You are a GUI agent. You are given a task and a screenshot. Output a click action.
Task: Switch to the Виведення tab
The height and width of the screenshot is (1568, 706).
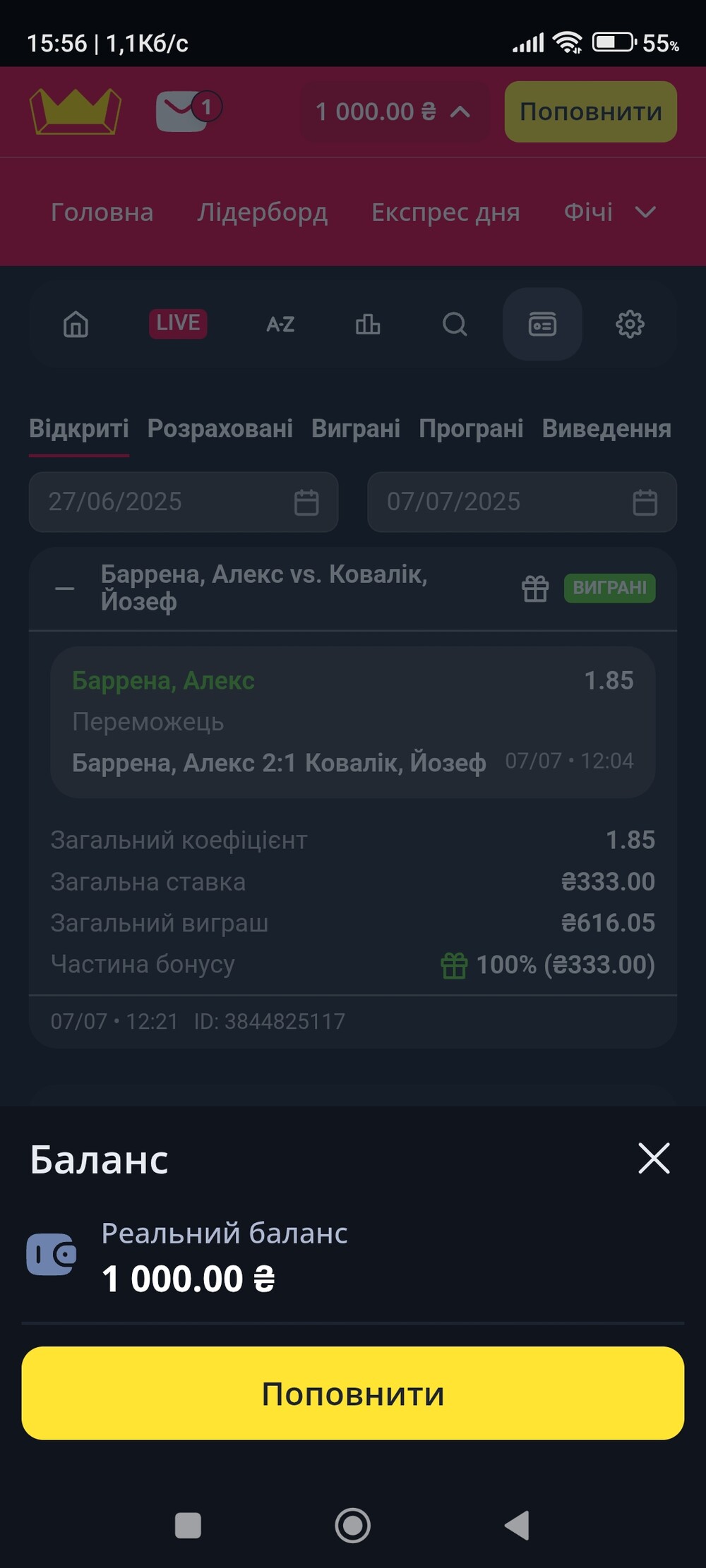(606, 429)
